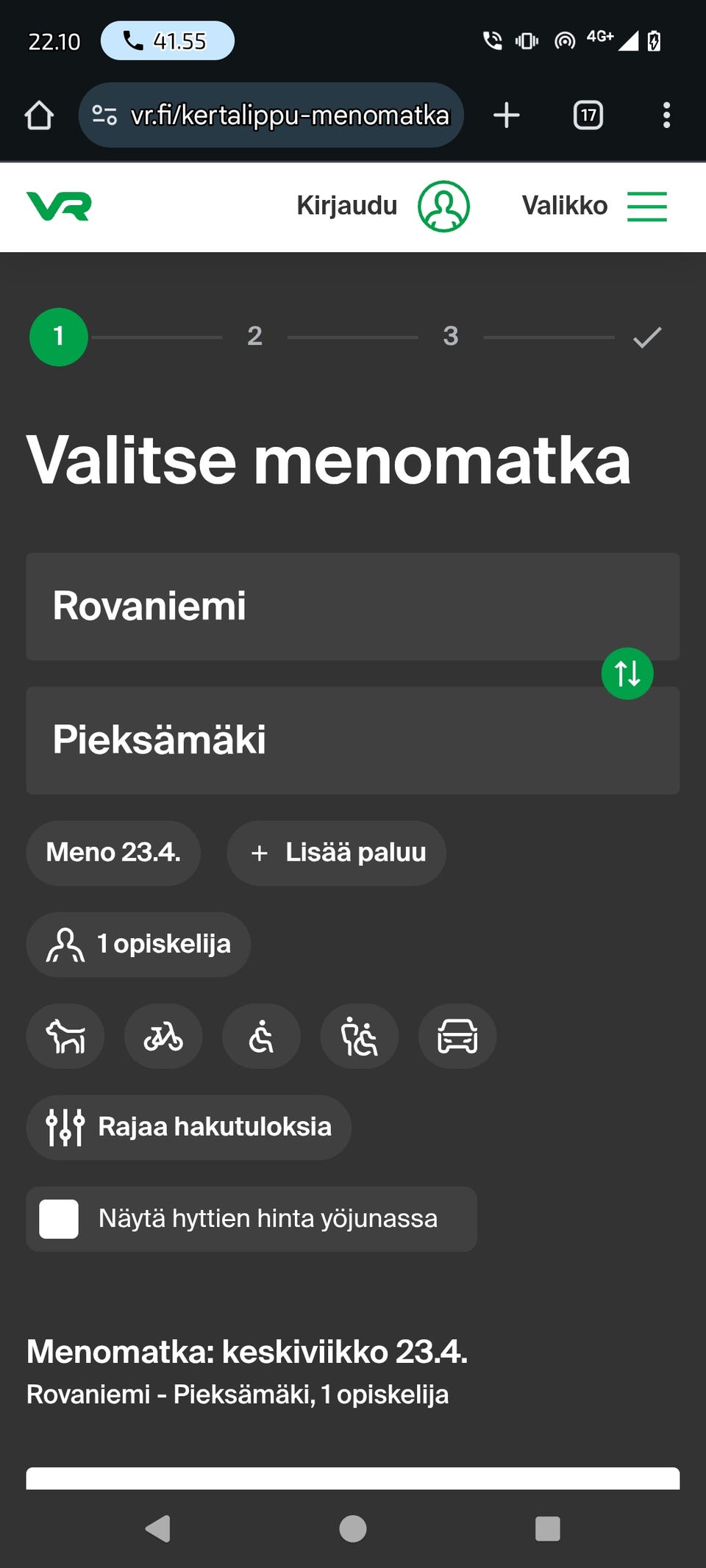Viewport: 706px width, 1568px height.
Task: Select the car transport icon
Action: (x=457, y=1036)
